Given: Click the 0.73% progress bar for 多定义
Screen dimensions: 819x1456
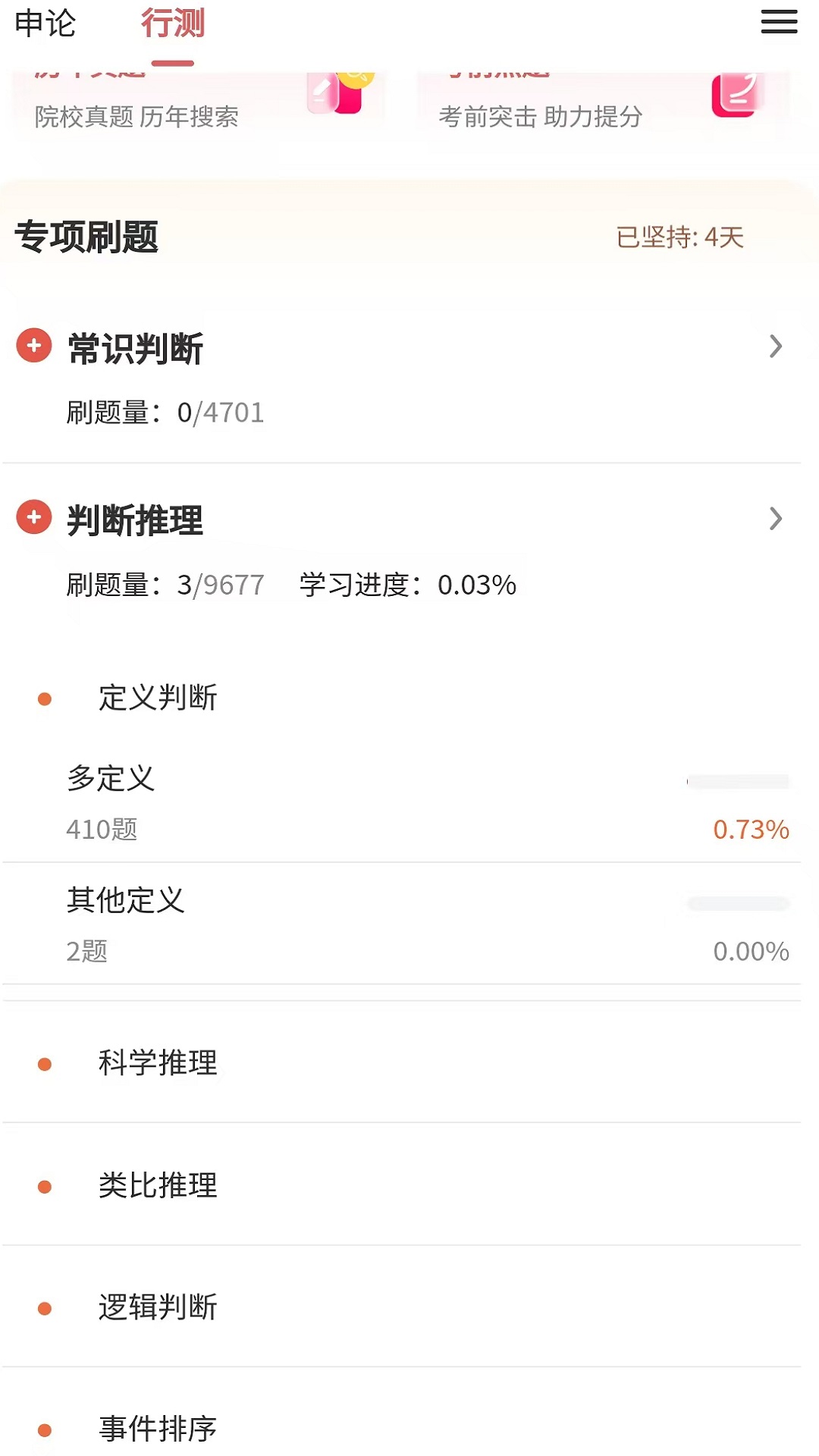Looking at the screenshot, I should (739, 780).
